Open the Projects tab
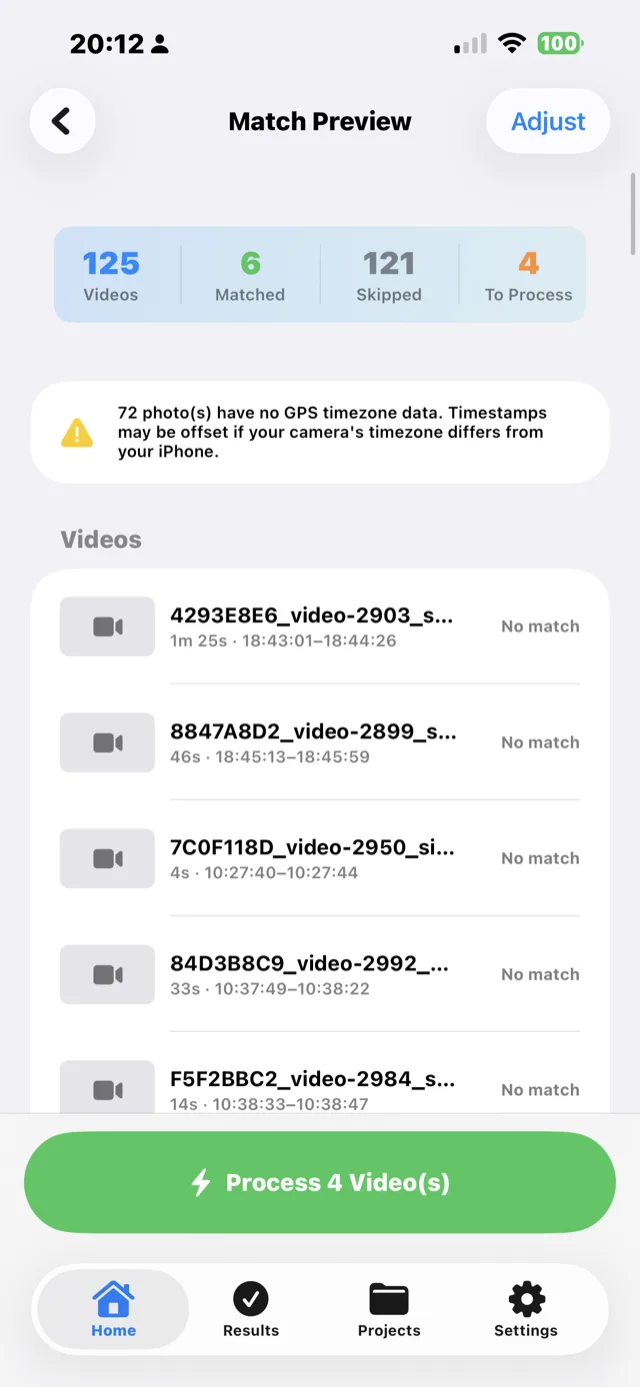 click(x=389, y=1310)
